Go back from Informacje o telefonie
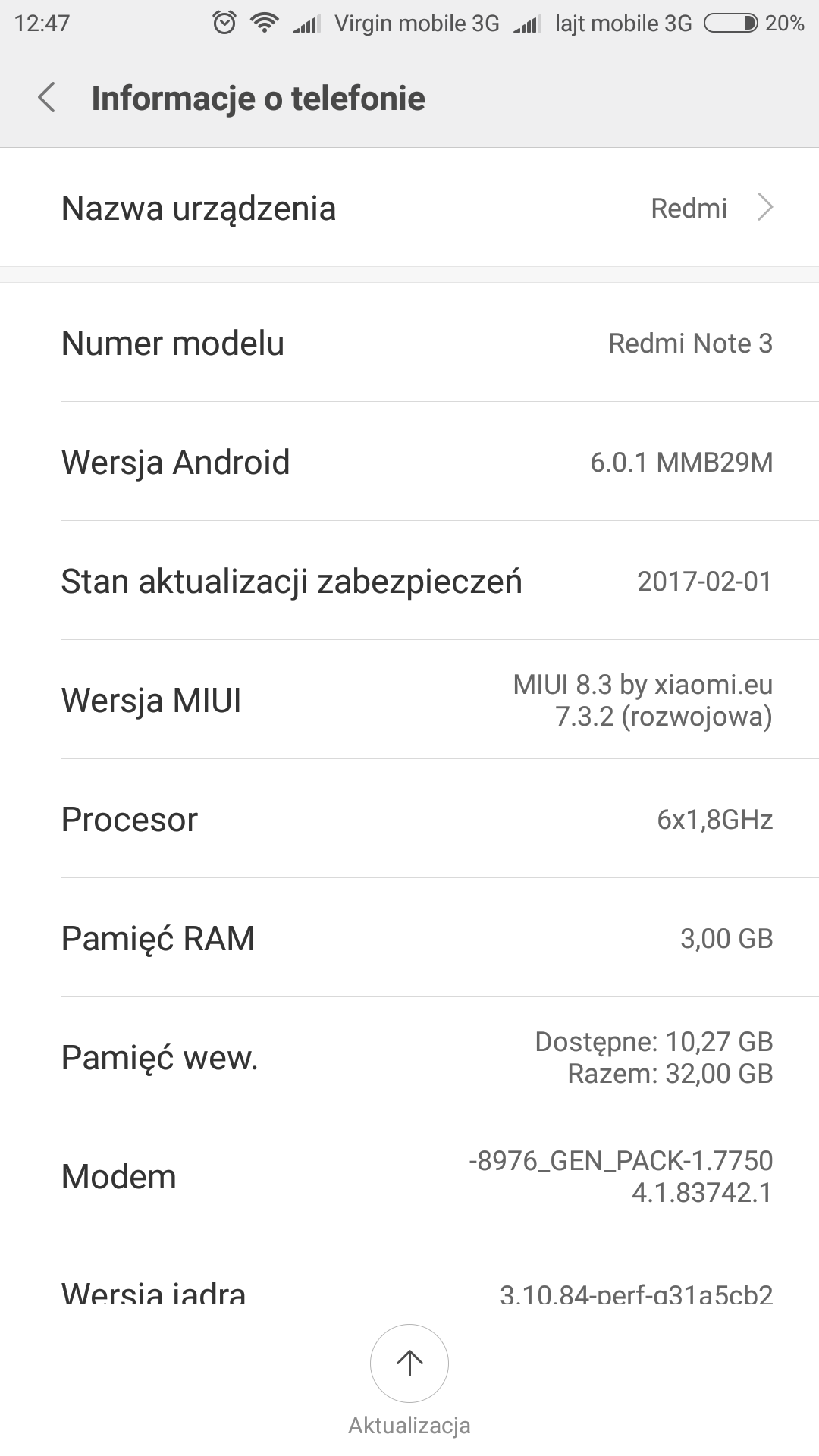 click(47, 98)
